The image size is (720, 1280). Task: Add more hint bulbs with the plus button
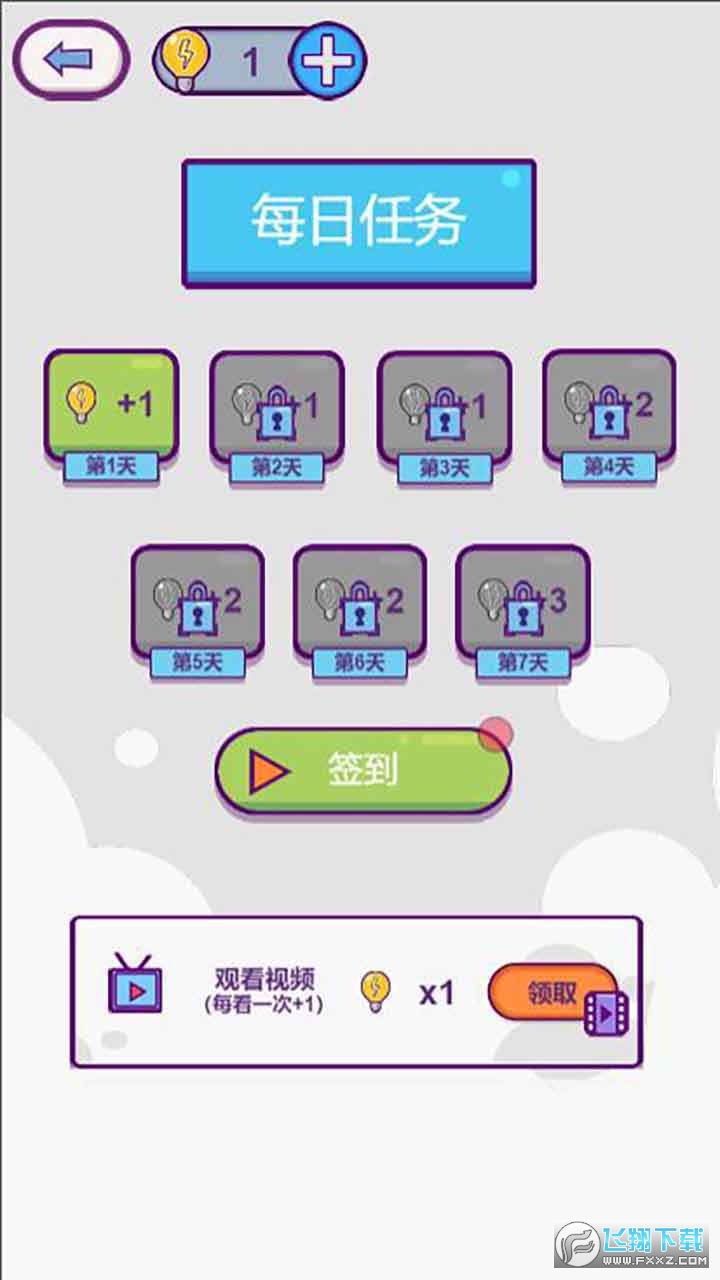(327, 61)
